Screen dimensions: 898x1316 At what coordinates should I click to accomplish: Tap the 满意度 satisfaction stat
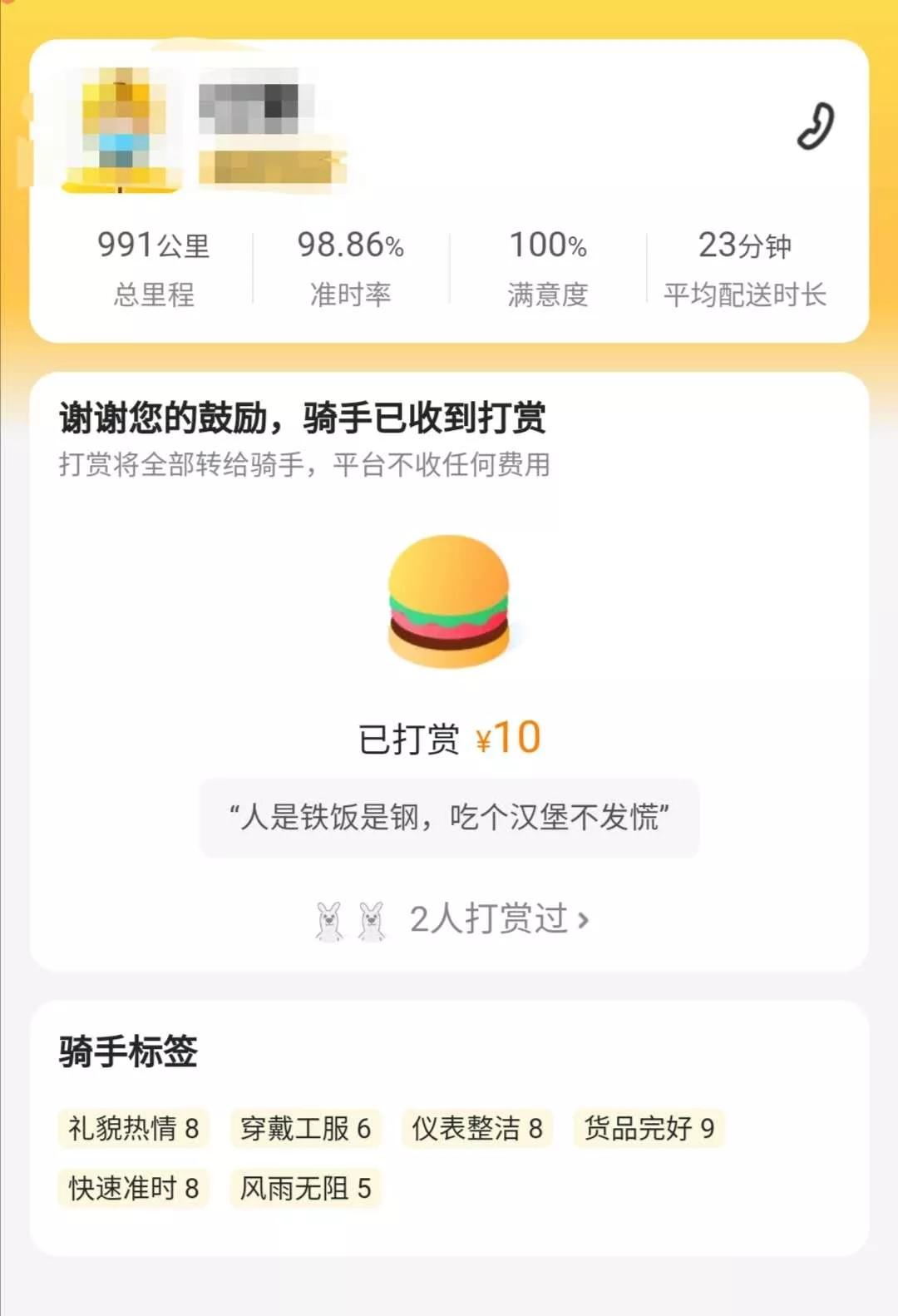click(549, 266)
